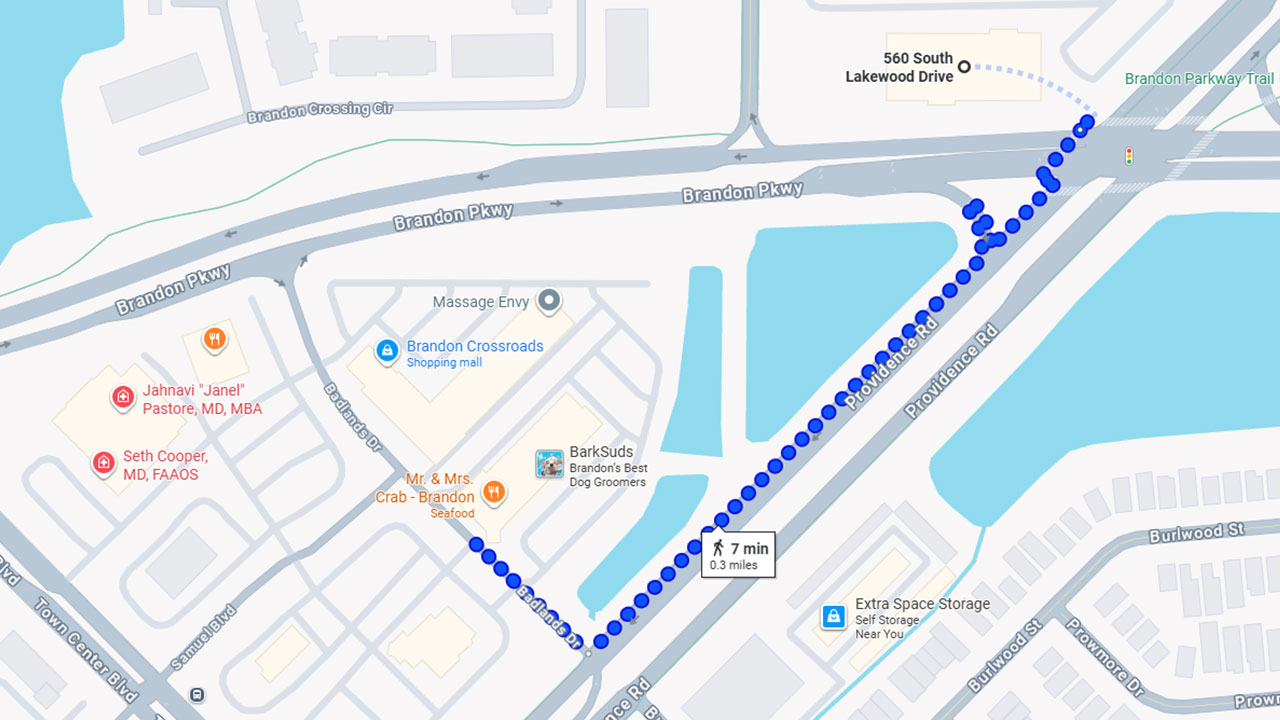Open the bus stop icon on Town Center Blvd

(x=198, y=693)
